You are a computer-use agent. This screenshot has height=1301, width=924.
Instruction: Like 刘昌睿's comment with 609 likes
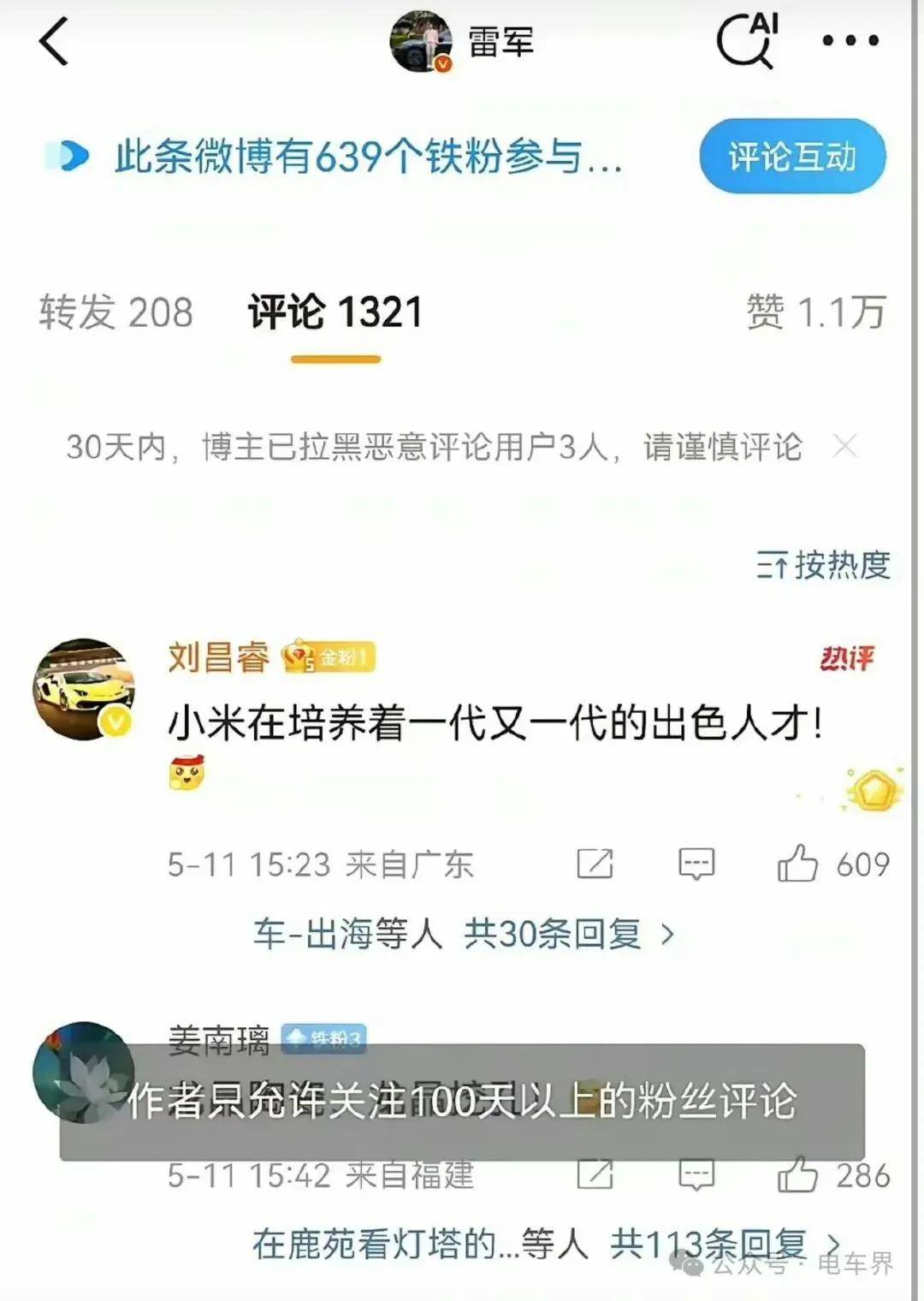[x=797, y=864]
